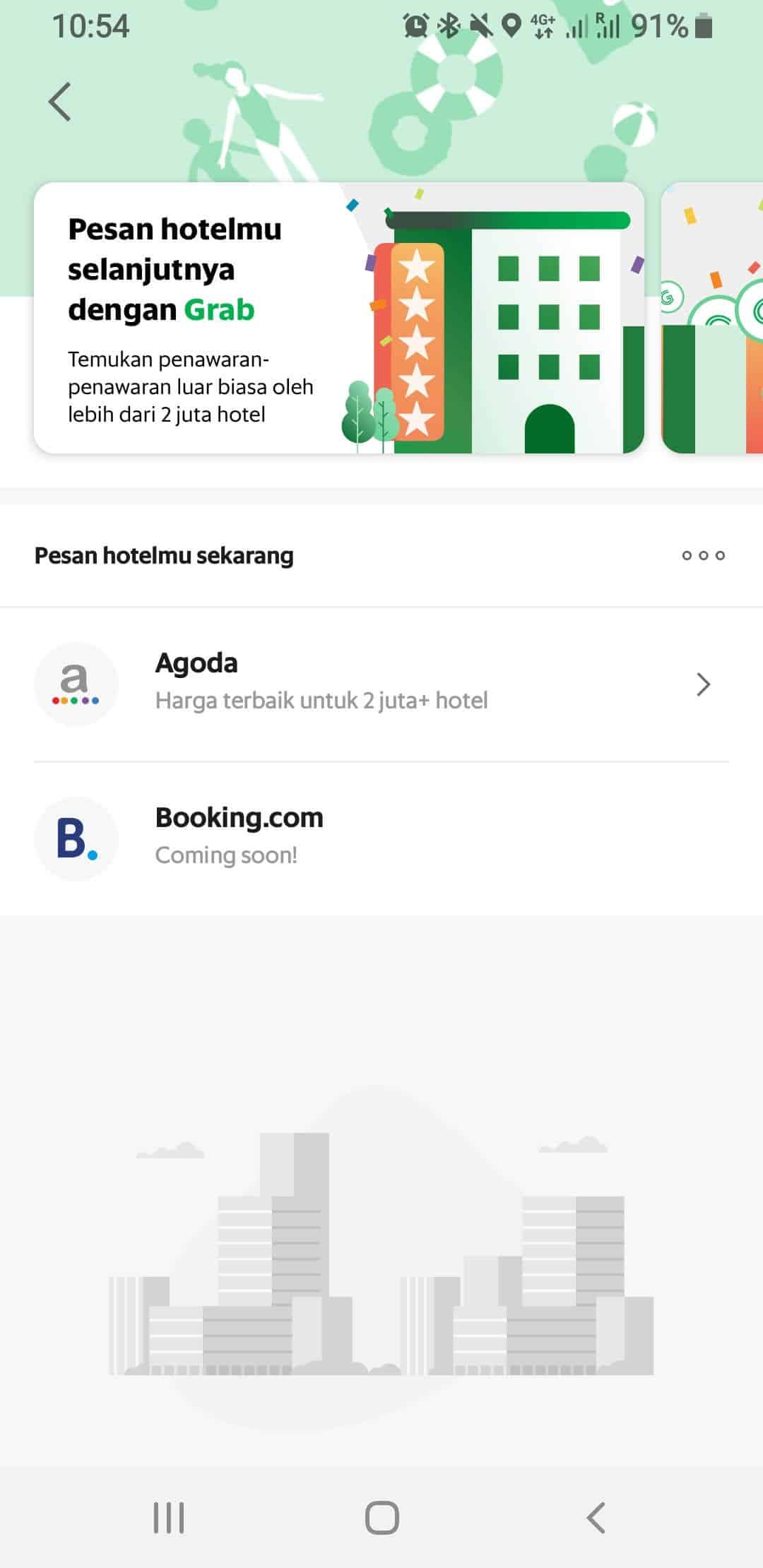The height and width of the screenshot is (1568, 763).
Task: Open the three-dot options menu
Action: click(703, 556)
